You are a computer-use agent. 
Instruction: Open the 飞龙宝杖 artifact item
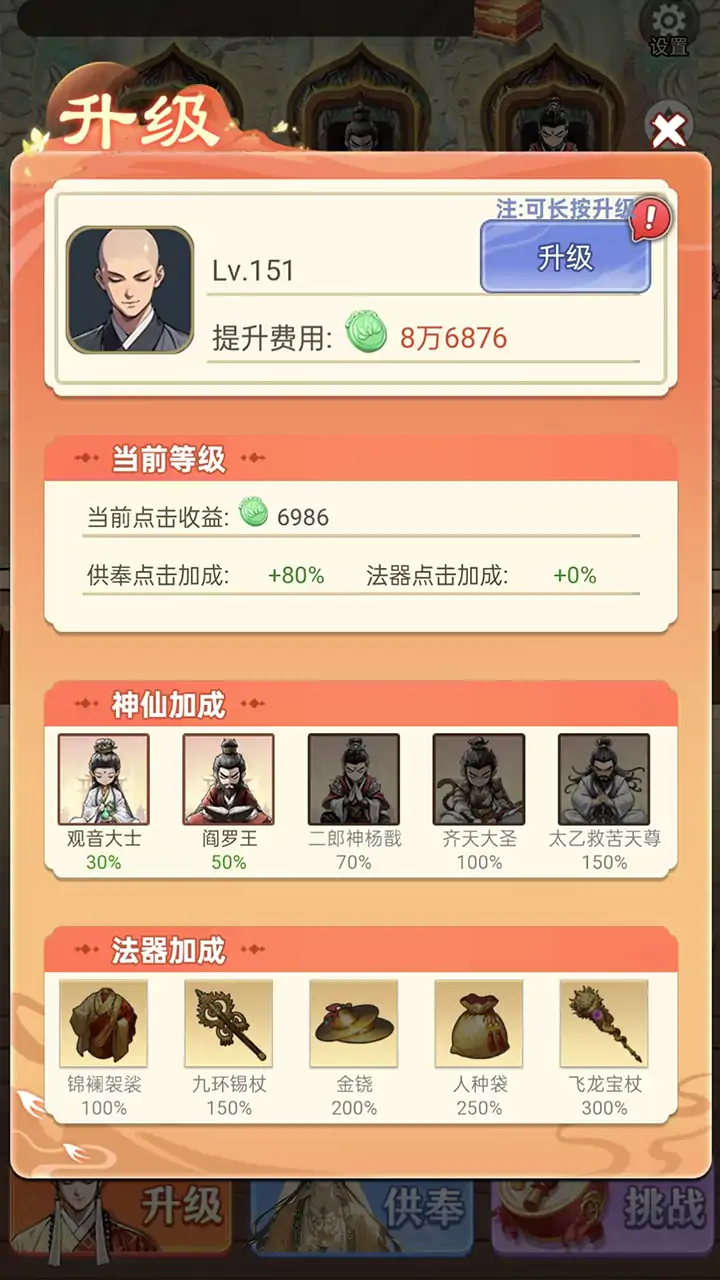(604, 1024)
